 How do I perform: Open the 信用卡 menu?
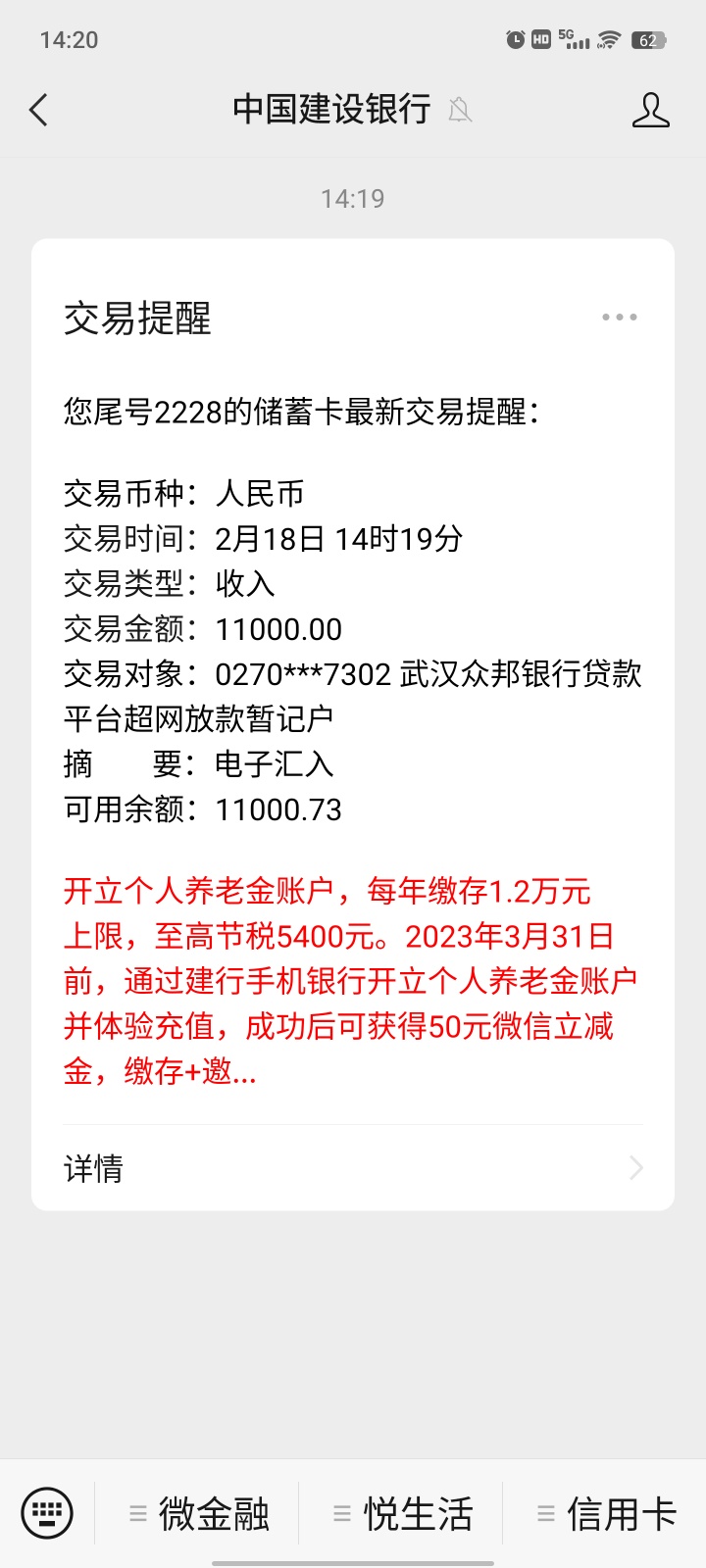point(606,1514)
